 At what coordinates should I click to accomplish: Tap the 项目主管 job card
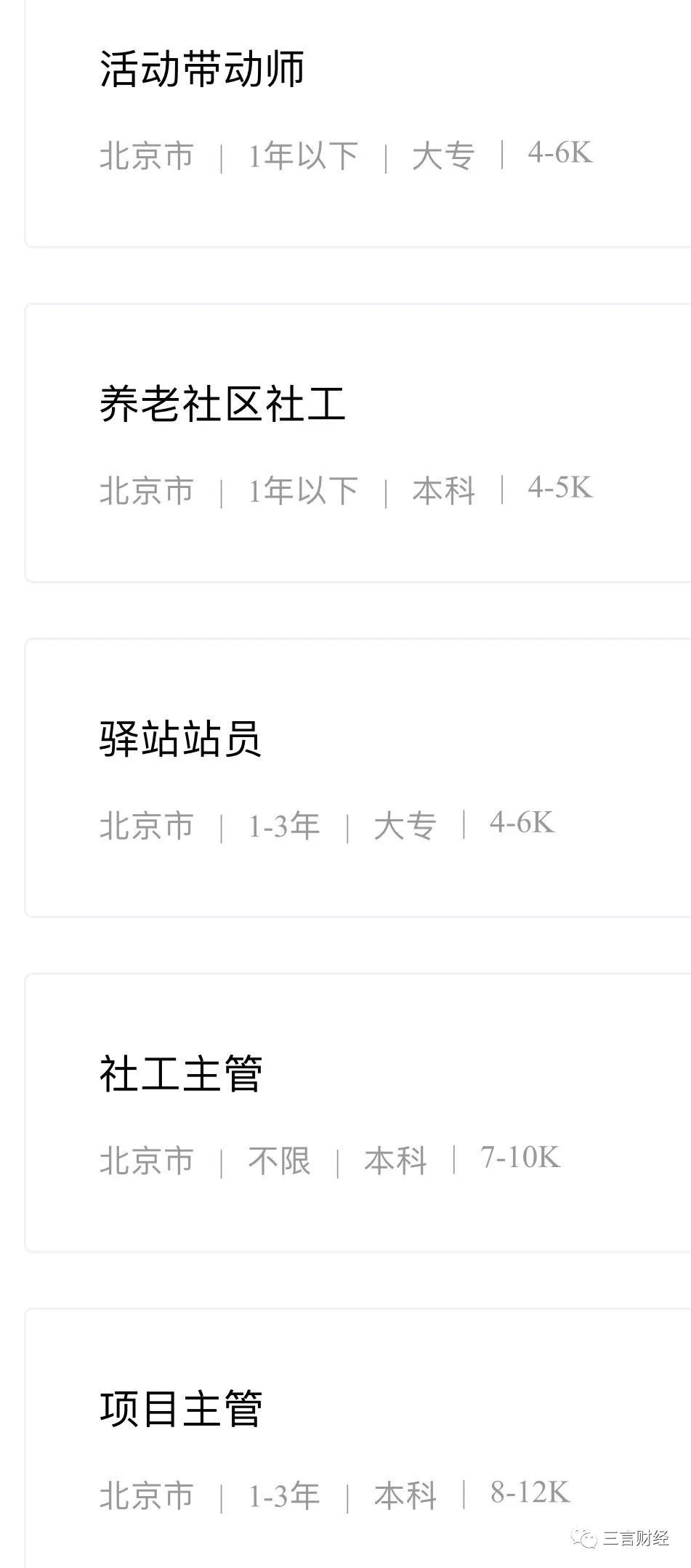click(x=358, y=1438)
